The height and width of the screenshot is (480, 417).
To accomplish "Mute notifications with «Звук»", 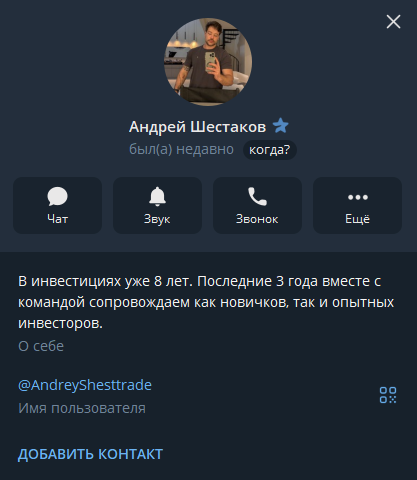I will 157,205.
